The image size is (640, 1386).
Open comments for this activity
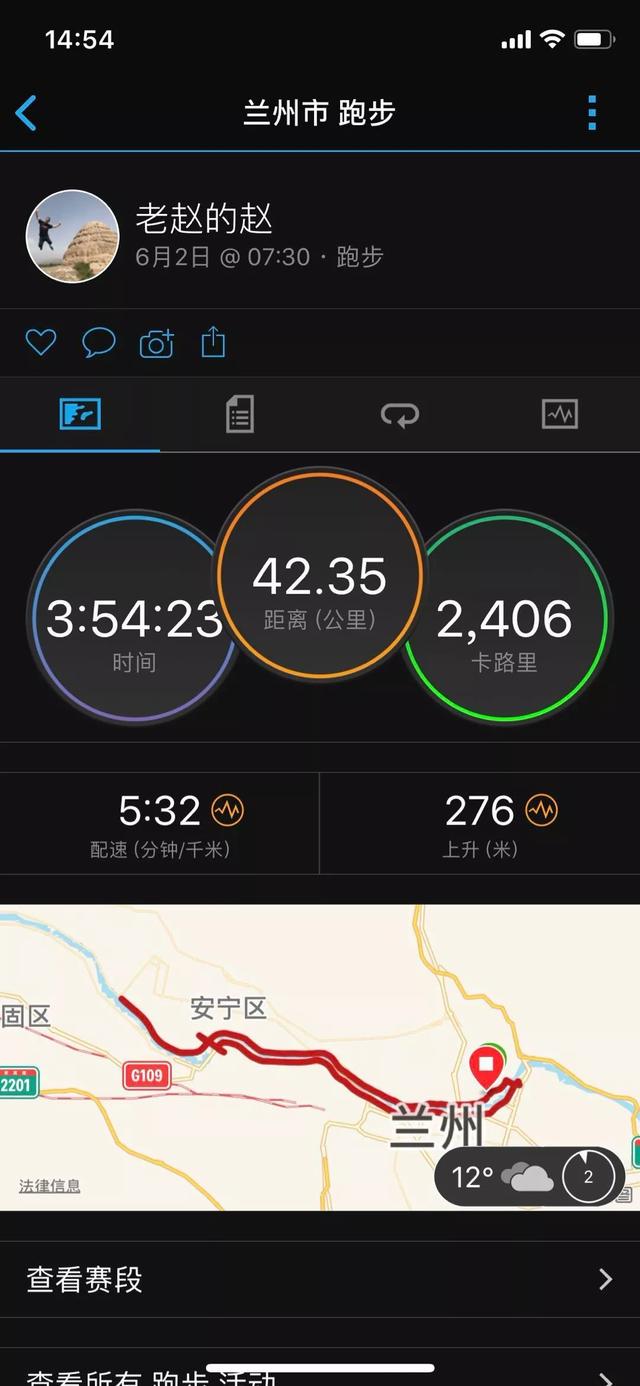98,343
